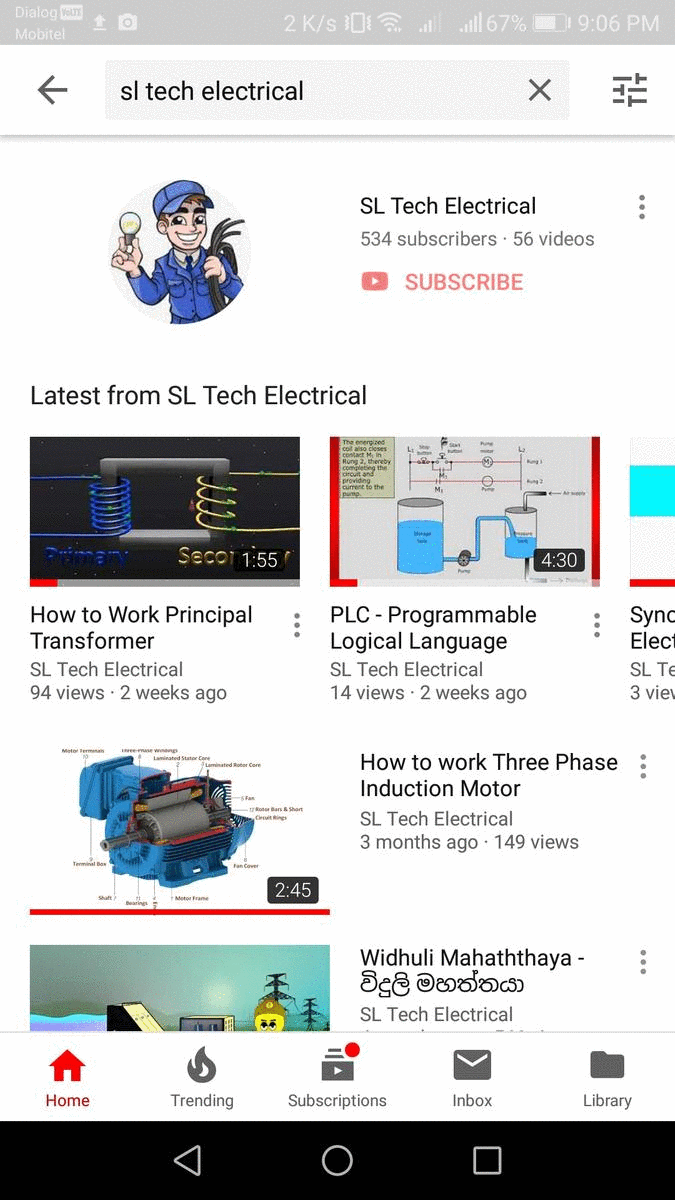The width and height of the screenshot is (675, 1200).
Task: Open the SL Tech Electrical channel avatar
Action: point(180,251)
